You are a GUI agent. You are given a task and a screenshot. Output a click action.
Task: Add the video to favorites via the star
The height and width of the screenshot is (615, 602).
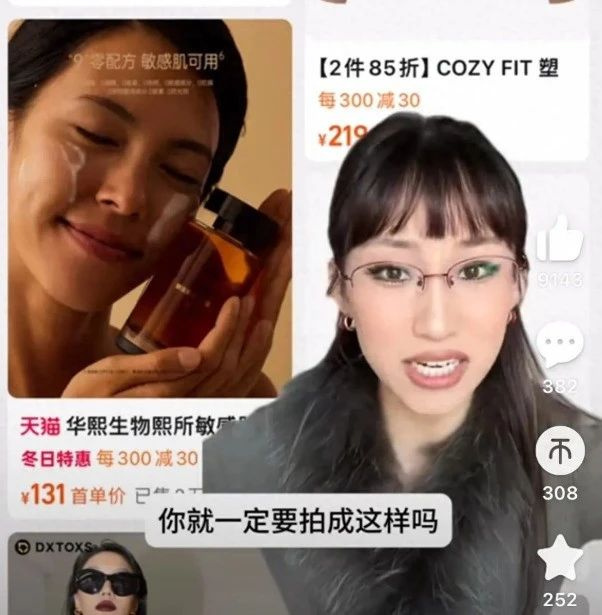[x=560, y=559]
